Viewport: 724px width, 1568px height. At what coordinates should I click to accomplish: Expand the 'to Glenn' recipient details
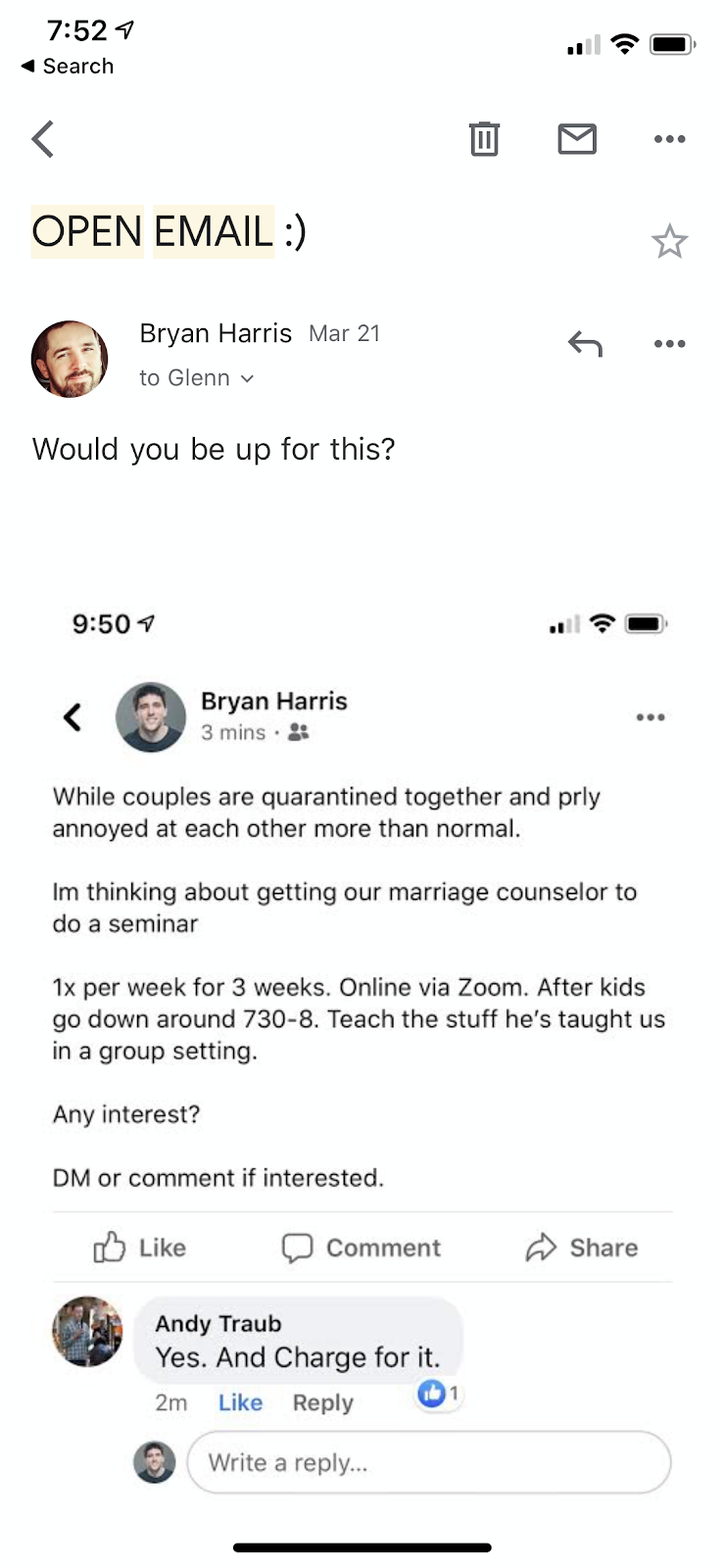(196, 378)
